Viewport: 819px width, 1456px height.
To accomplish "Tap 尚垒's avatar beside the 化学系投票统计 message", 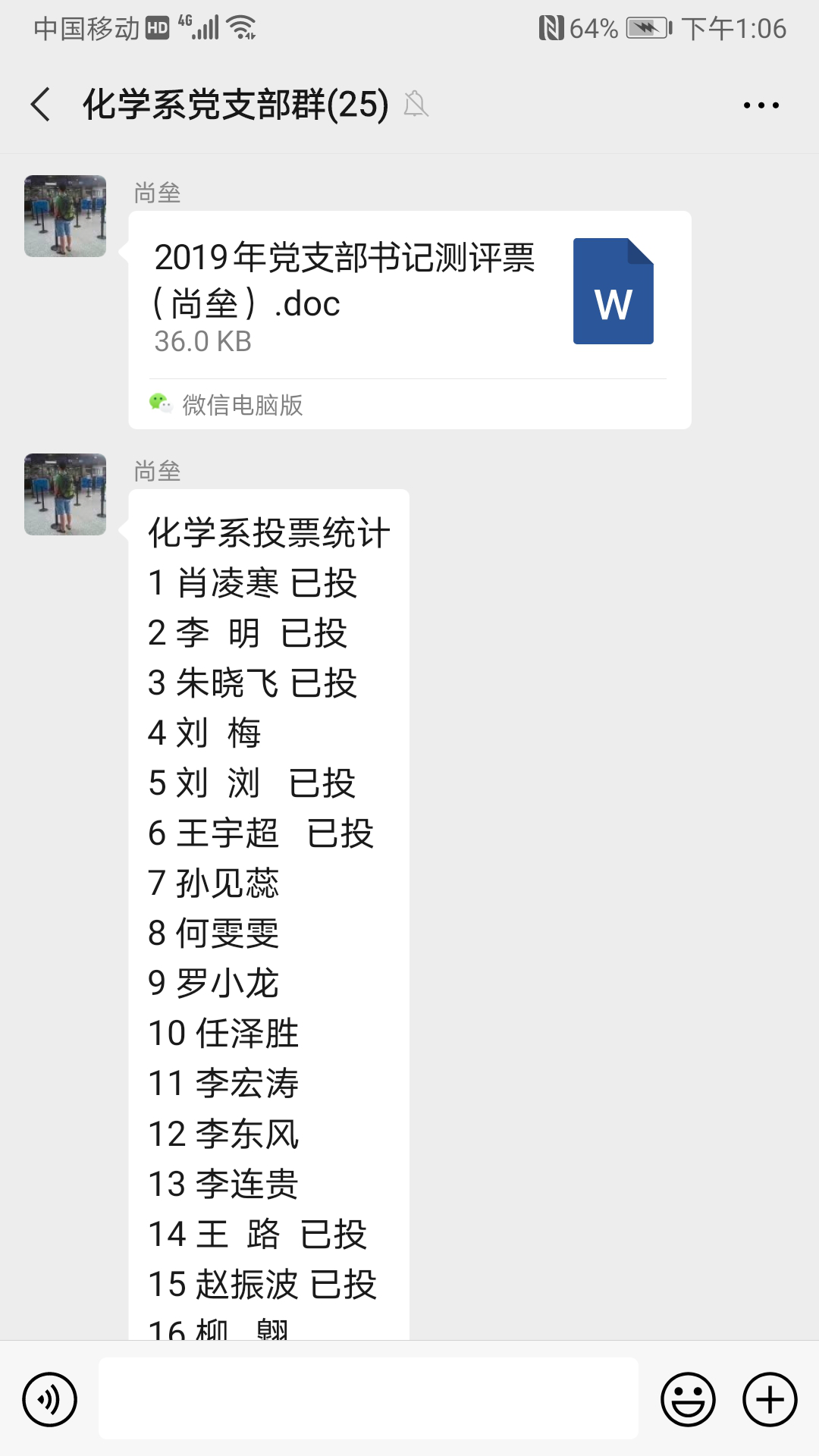I will coord(65,494).
